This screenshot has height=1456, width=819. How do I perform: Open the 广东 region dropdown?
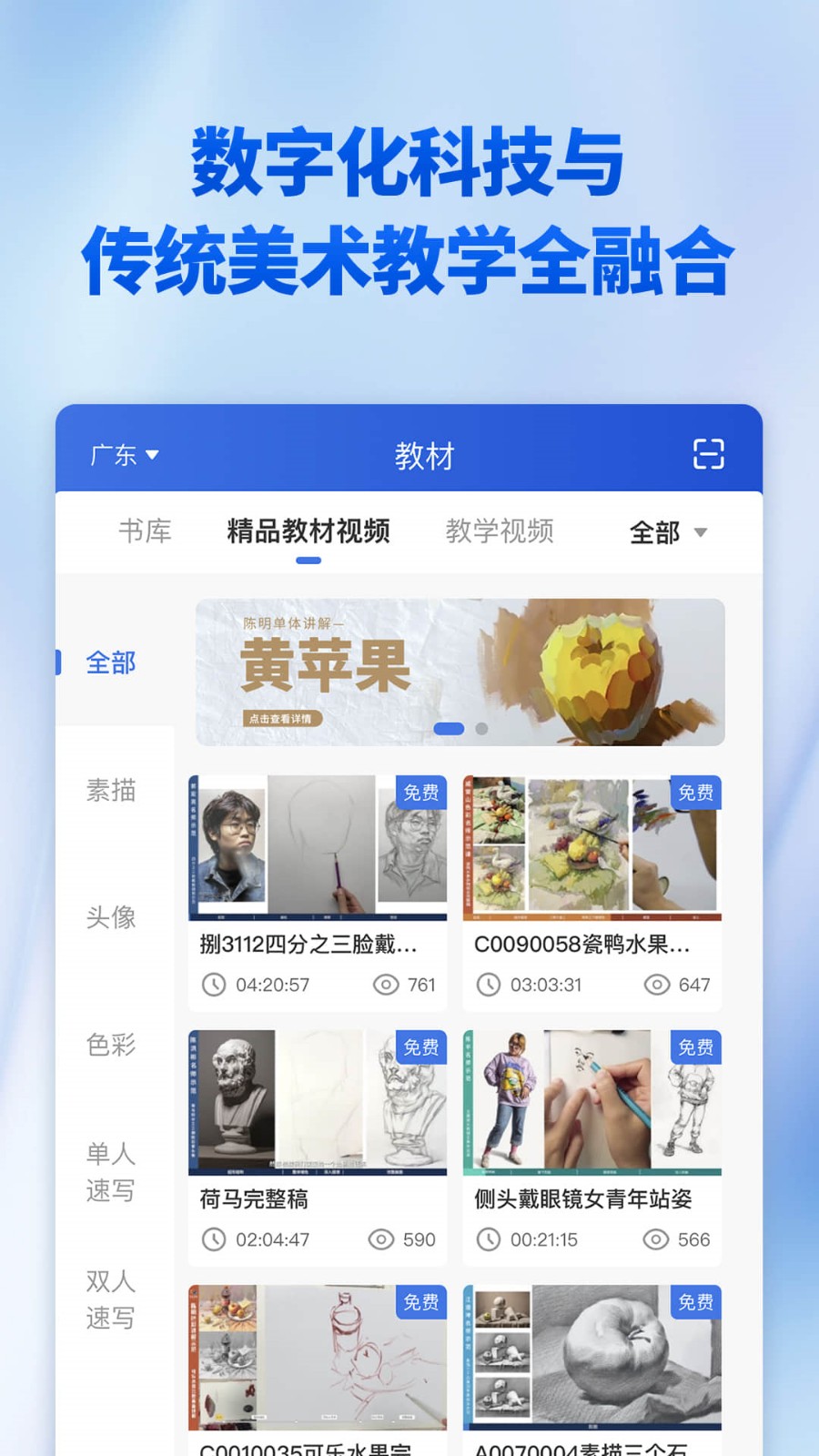pos(123,455)
